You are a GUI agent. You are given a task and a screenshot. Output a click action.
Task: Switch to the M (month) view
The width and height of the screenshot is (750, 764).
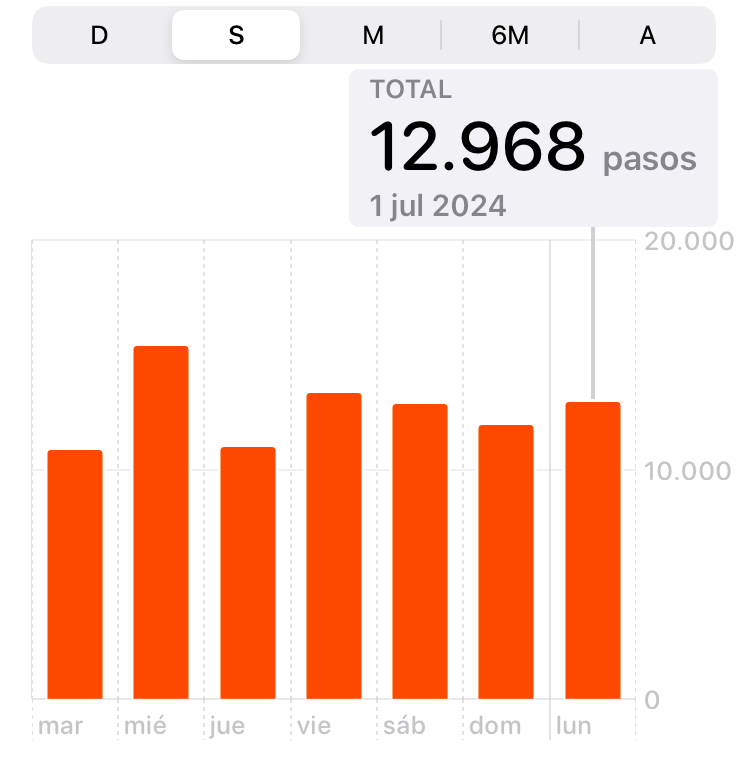(x=373, y=35)
